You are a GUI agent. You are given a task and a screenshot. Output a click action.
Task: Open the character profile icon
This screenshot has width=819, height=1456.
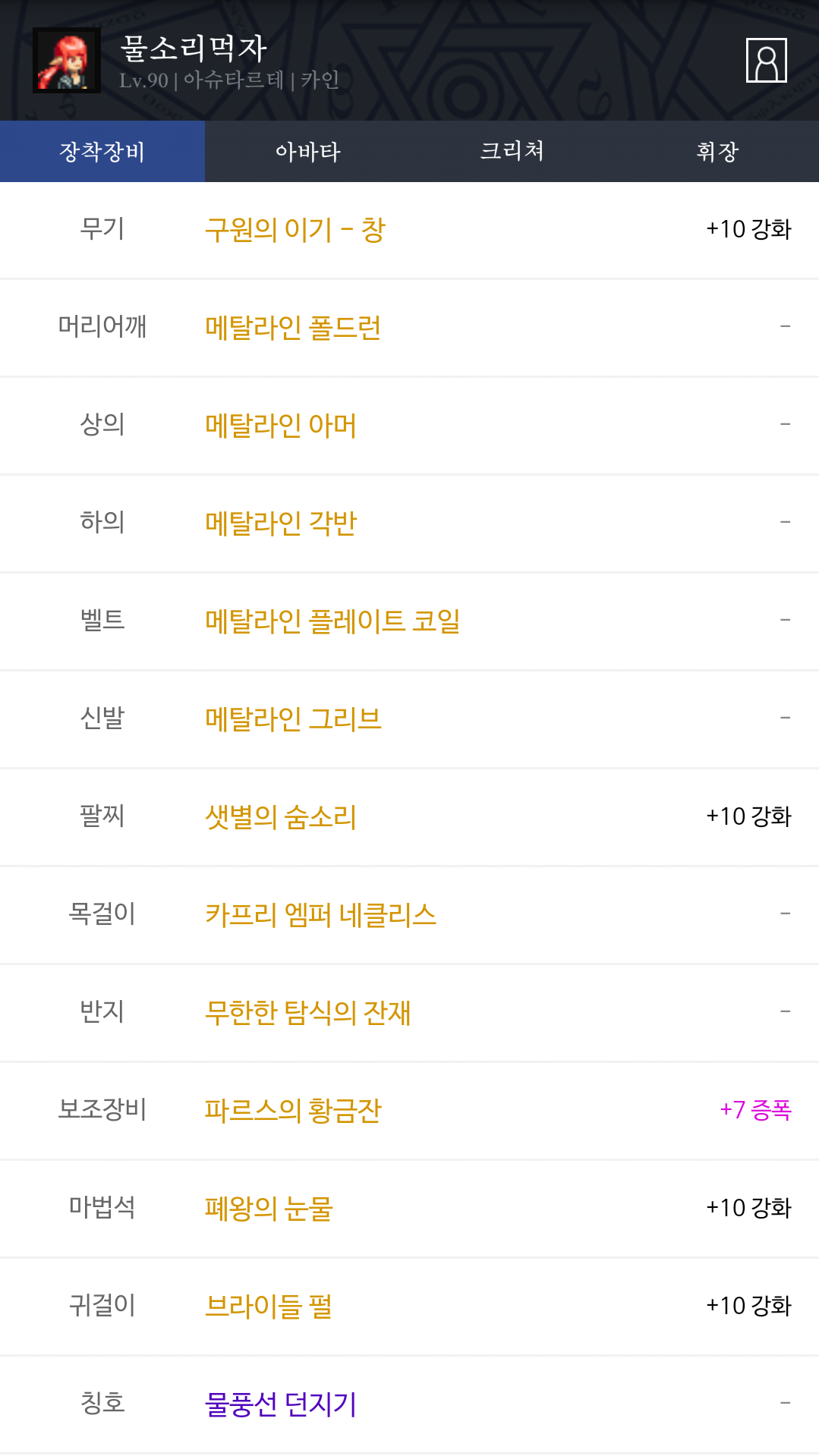click(766, 60)
